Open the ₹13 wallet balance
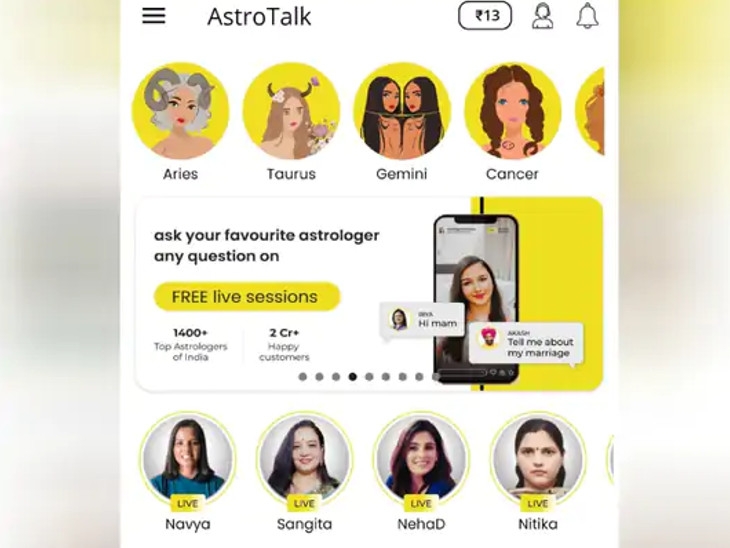The image size is (730, 548). [485, 16]
